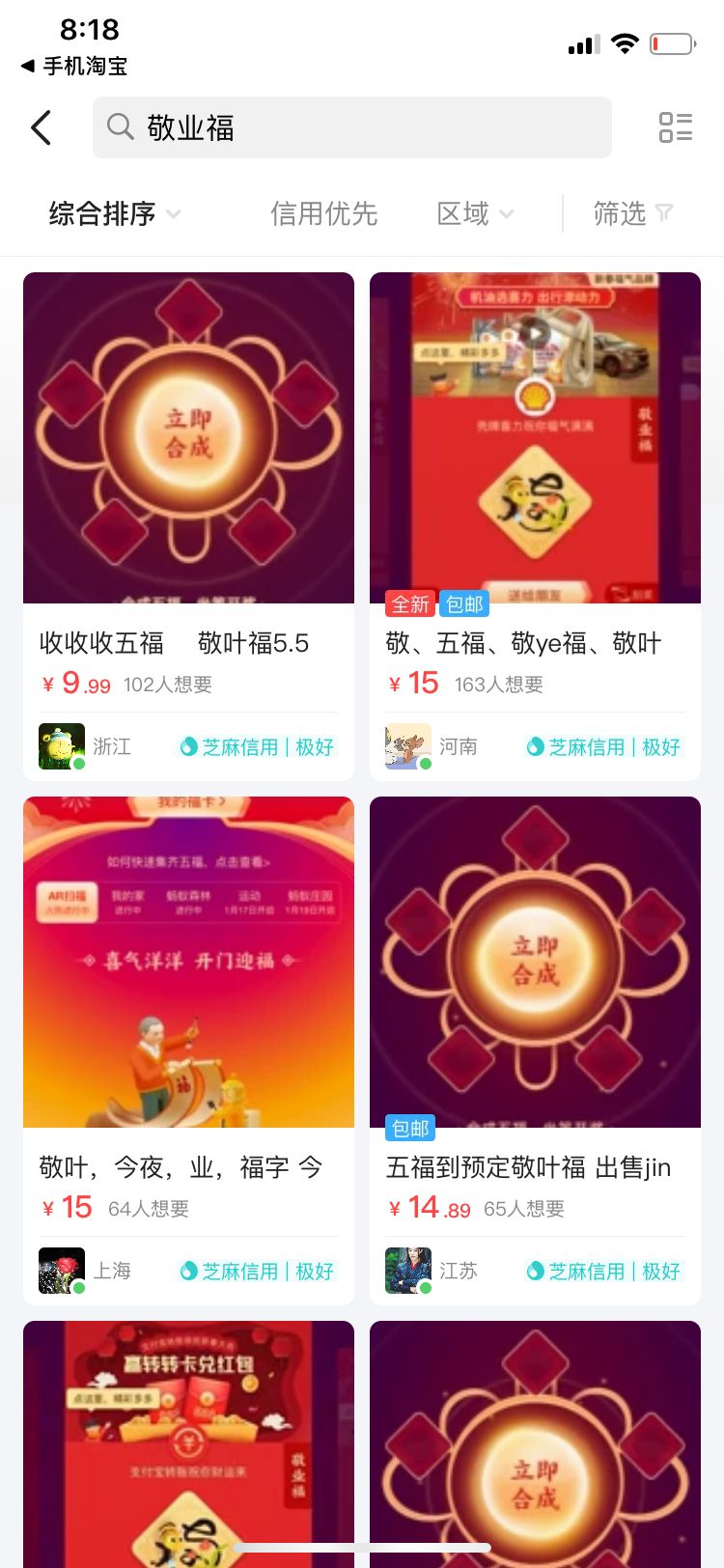Image resolution: width=724 pixels, height=1568 pixels.
Task: Open the 区域 region dropdown
Action: (x=474, y=213)
